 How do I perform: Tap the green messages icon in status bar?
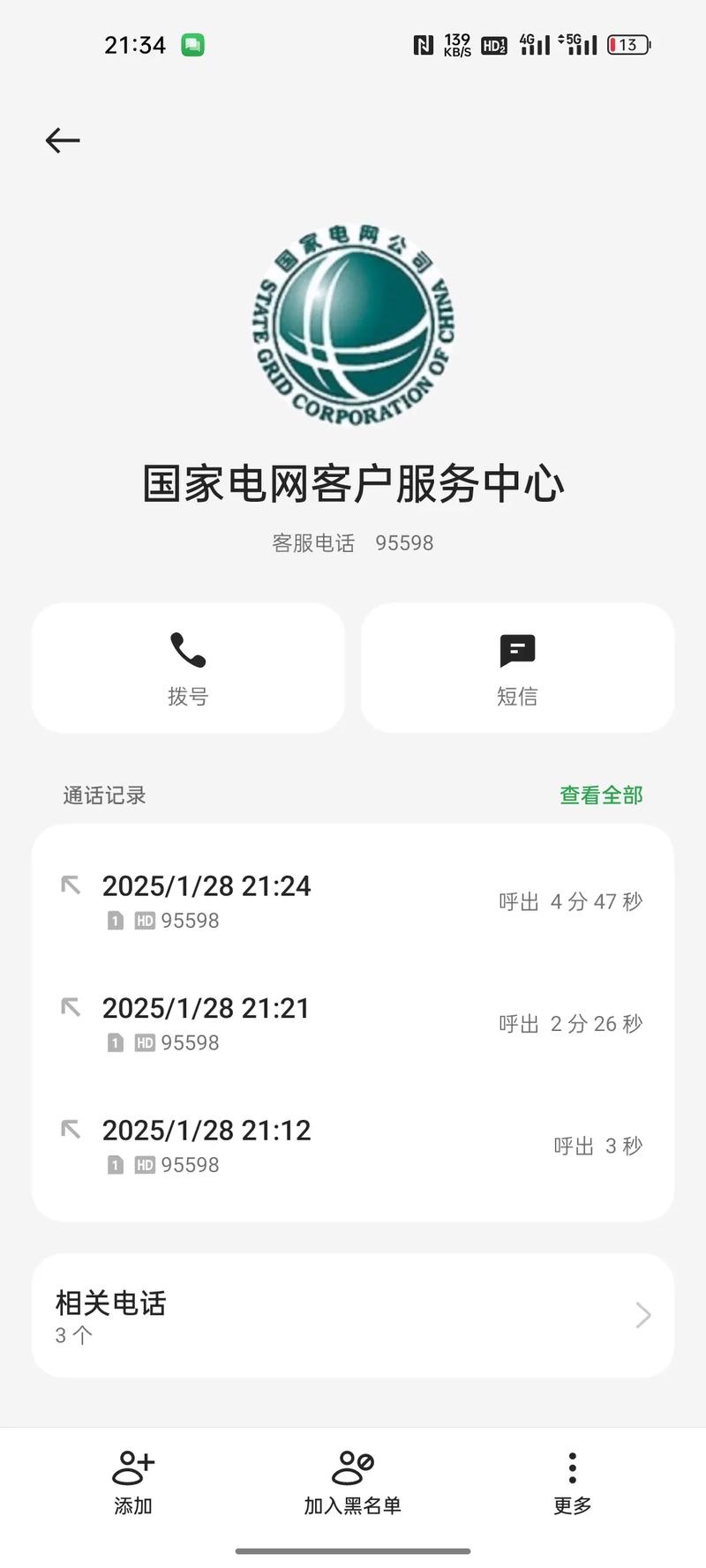point(193,43)
